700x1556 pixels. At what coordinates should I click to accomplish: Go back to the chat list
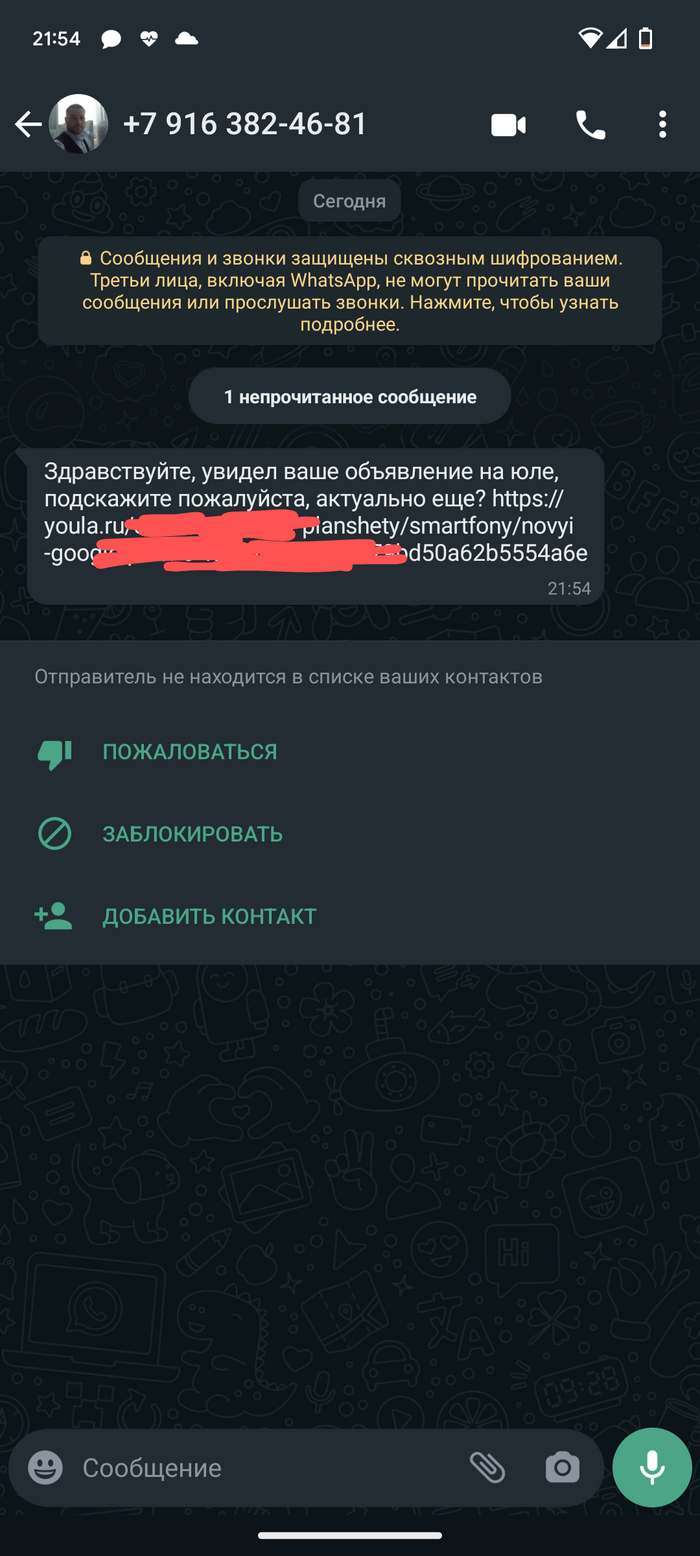[x=28, y=124]
